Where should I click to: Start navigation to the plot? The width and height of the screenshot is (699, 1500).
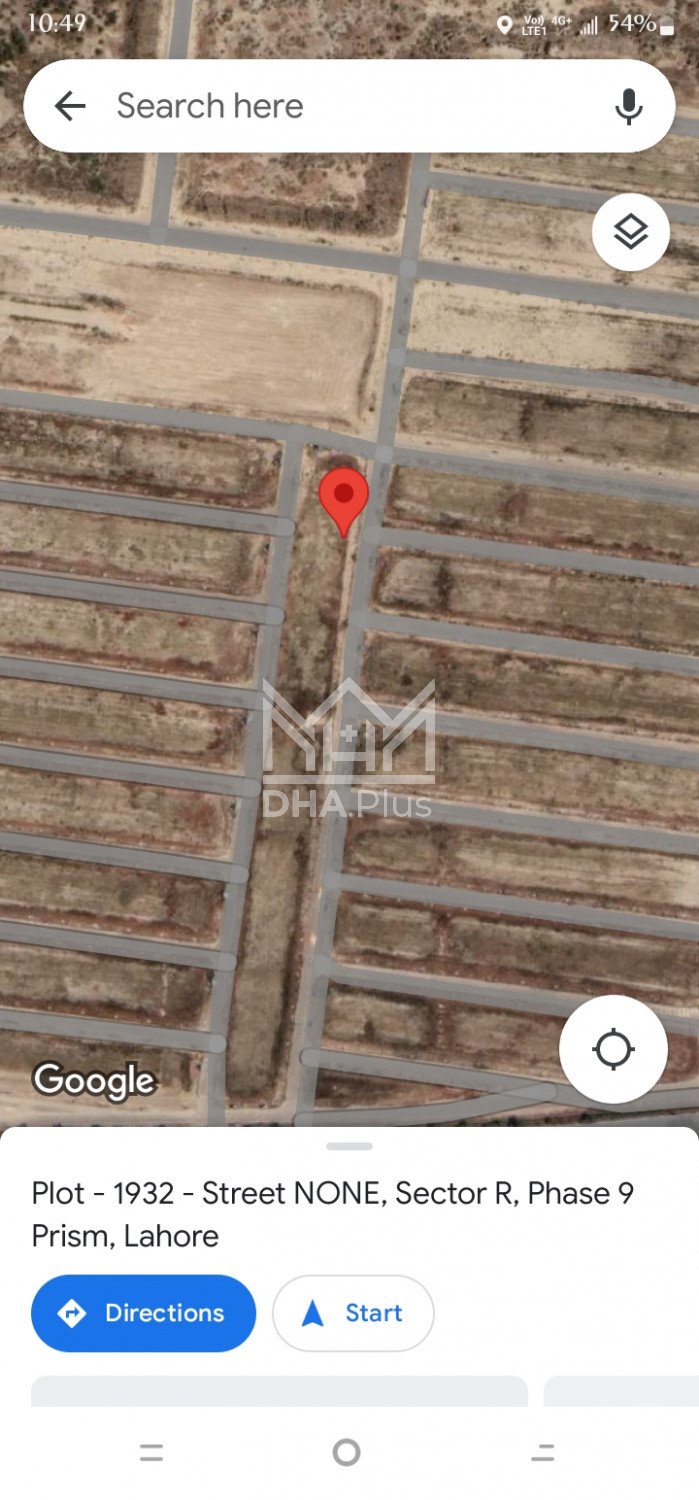tap(353, 1313)
